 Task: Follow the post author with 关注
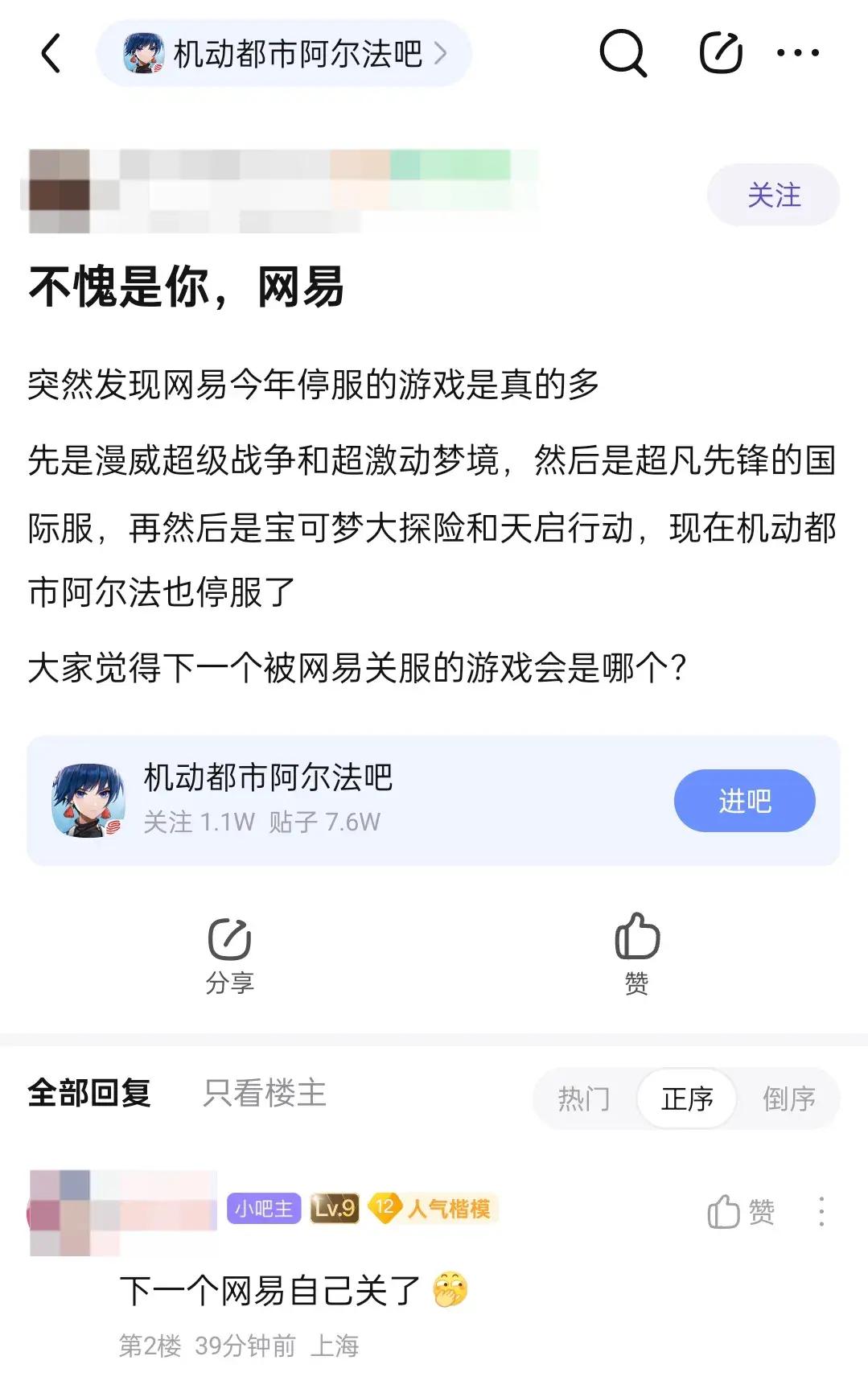pos(773,195)
